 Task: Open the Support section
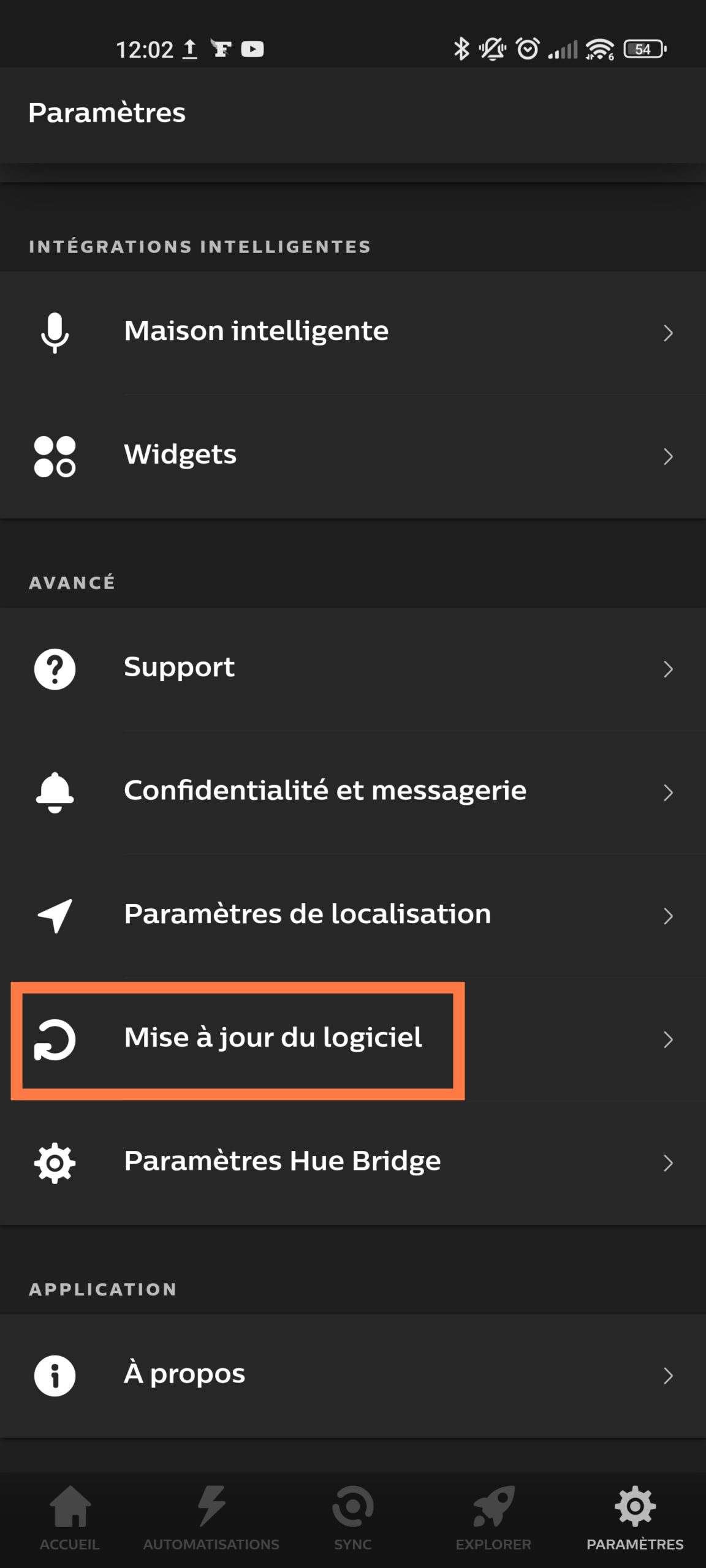[x=353, y=669]
